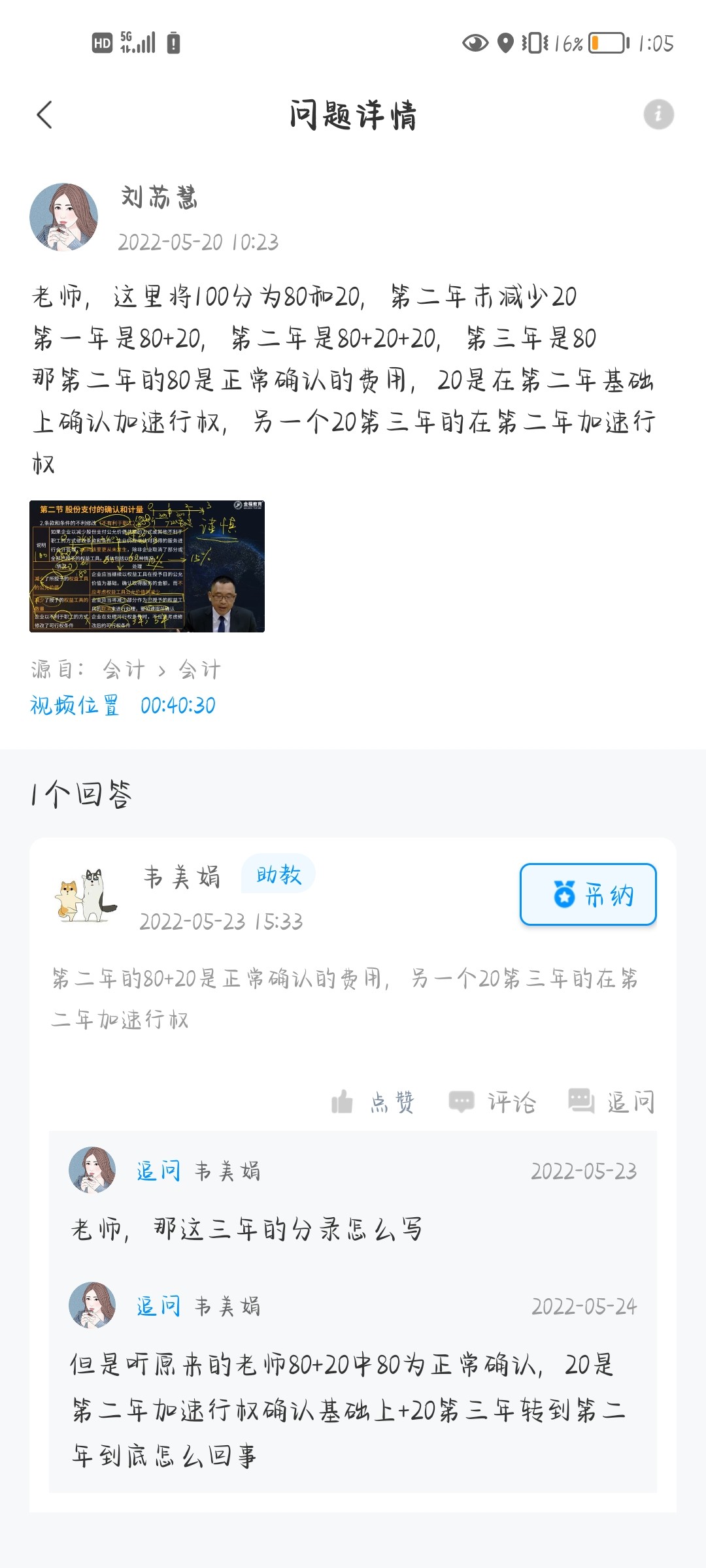Open the info icon in the top bar
This screenshot has width=706, height=1568.
[x=658, y=114]
